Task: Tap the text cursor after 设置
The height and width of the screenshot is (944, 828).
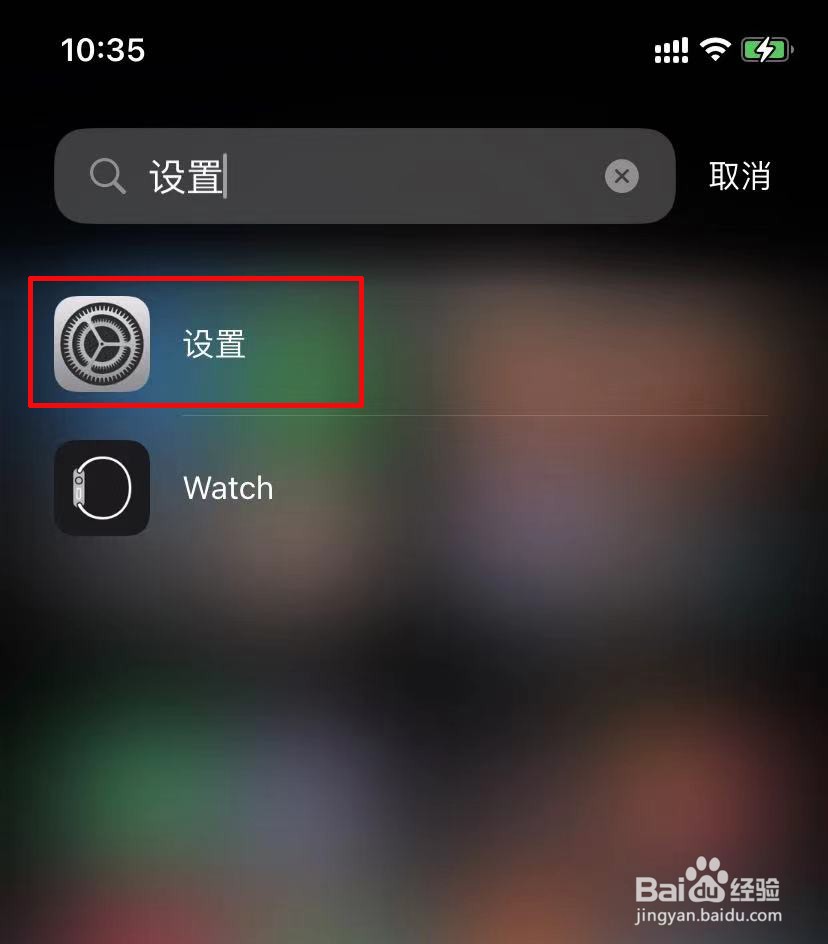Action: (x=231, y=173)
